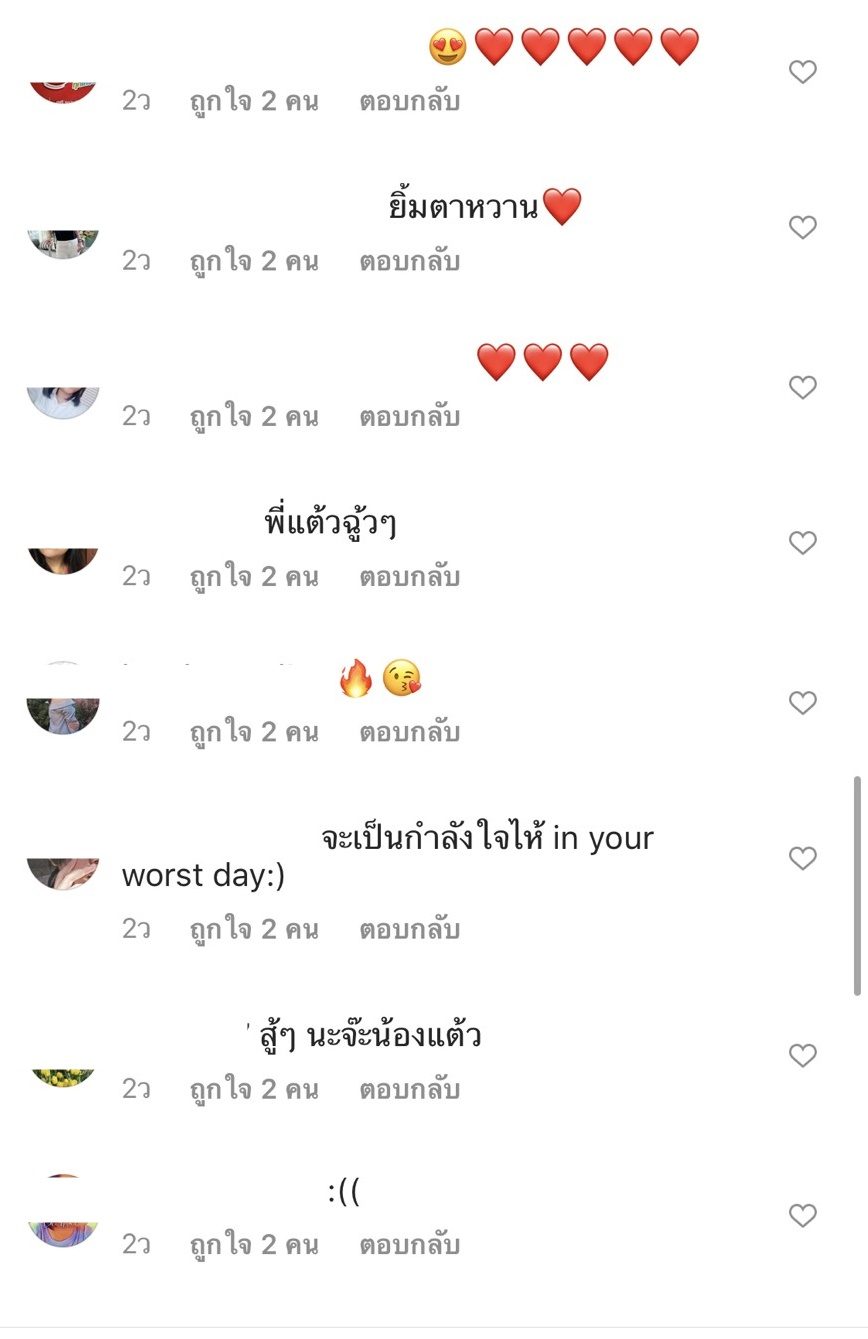Open profile picture beside ยิ้มตาหวาน comment

tap(62, 242)
